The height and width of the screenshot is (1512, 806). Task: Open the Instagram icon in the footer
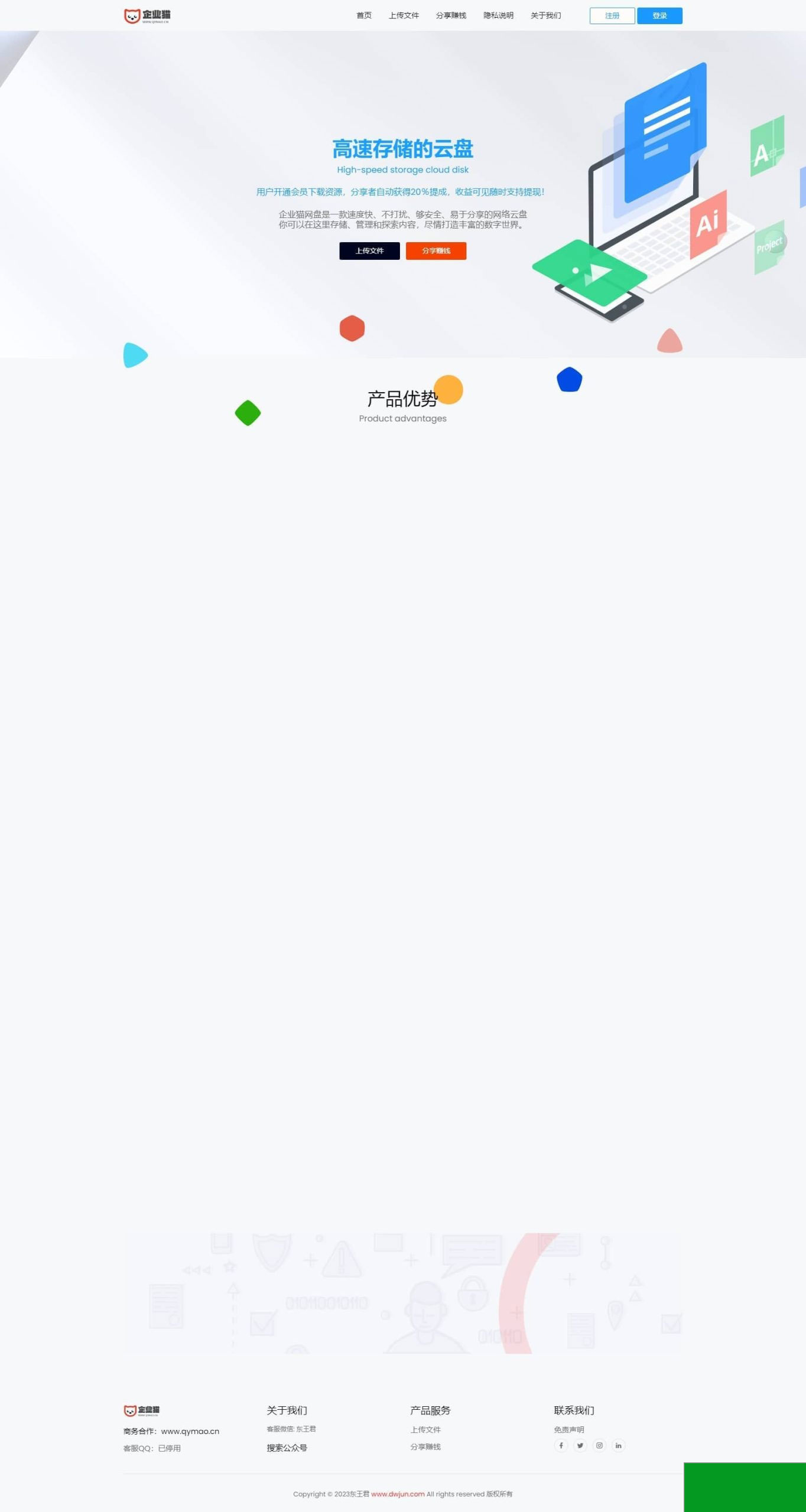pos(599,1446)
